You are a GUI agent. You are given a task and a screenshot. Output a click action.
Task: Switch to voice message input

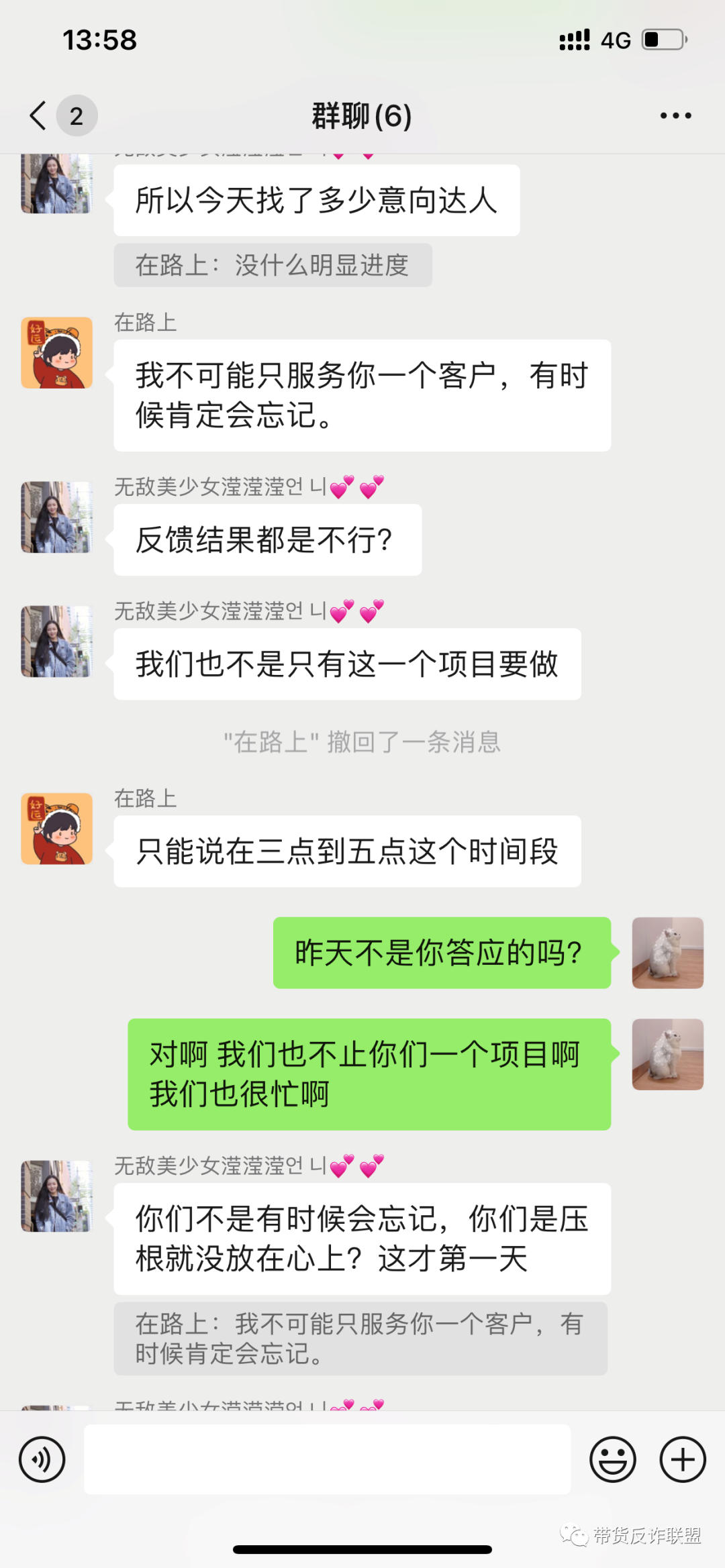[42, 1459]
